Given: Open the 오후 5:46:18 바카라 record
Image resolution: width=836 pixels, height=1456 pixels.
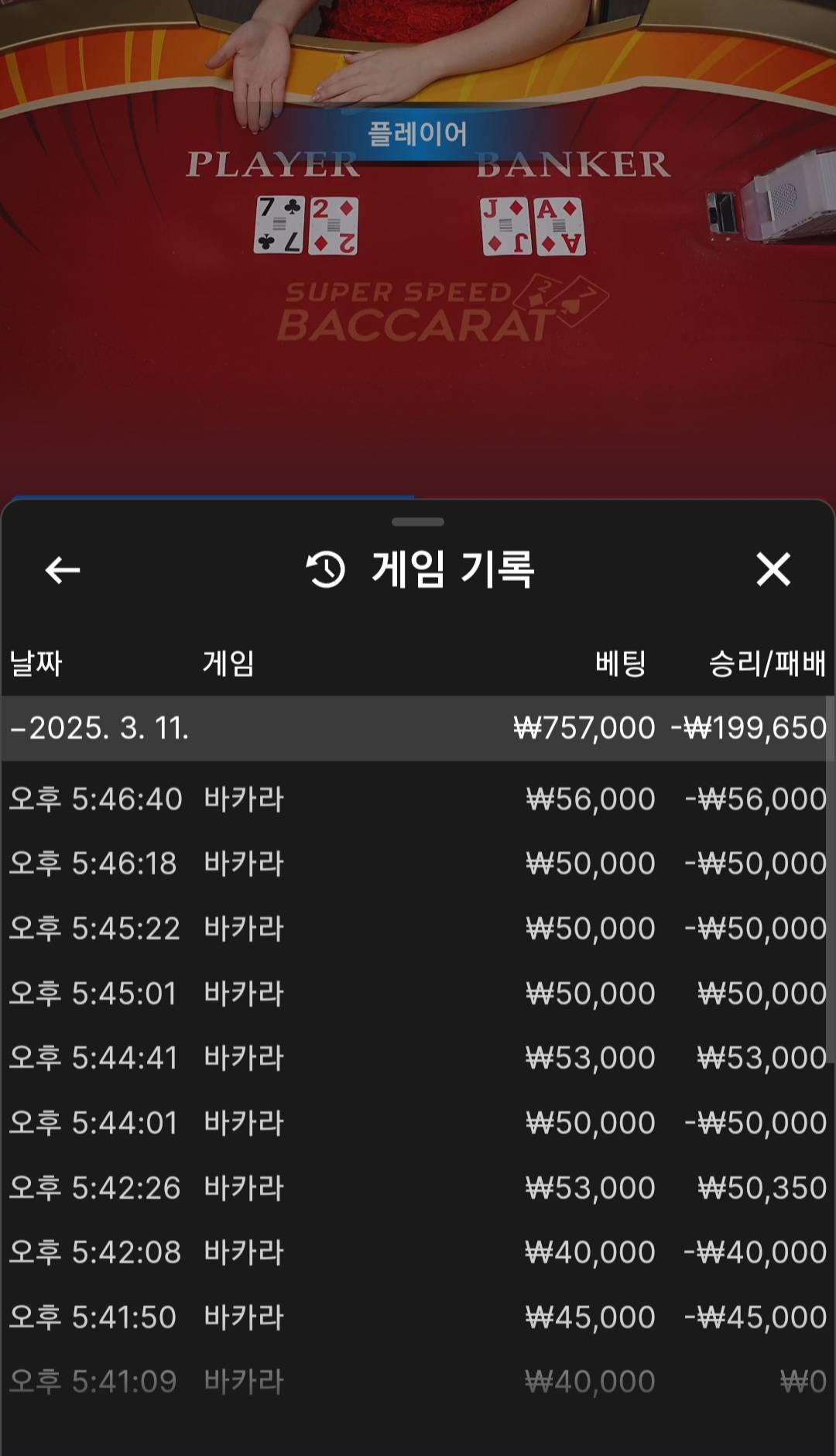Looking at the screenshot, I should 416,864.
